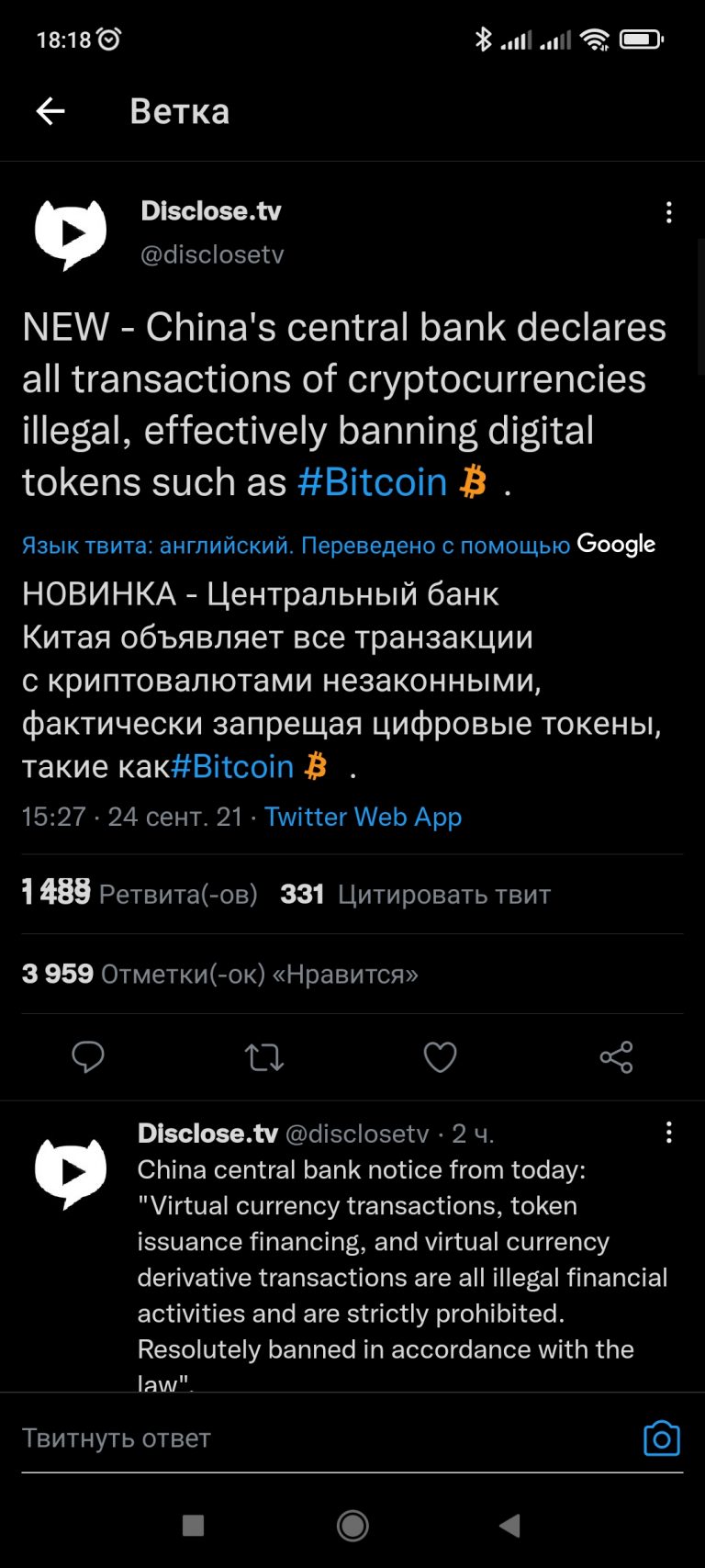Tap the system home button

(352, 1526)
